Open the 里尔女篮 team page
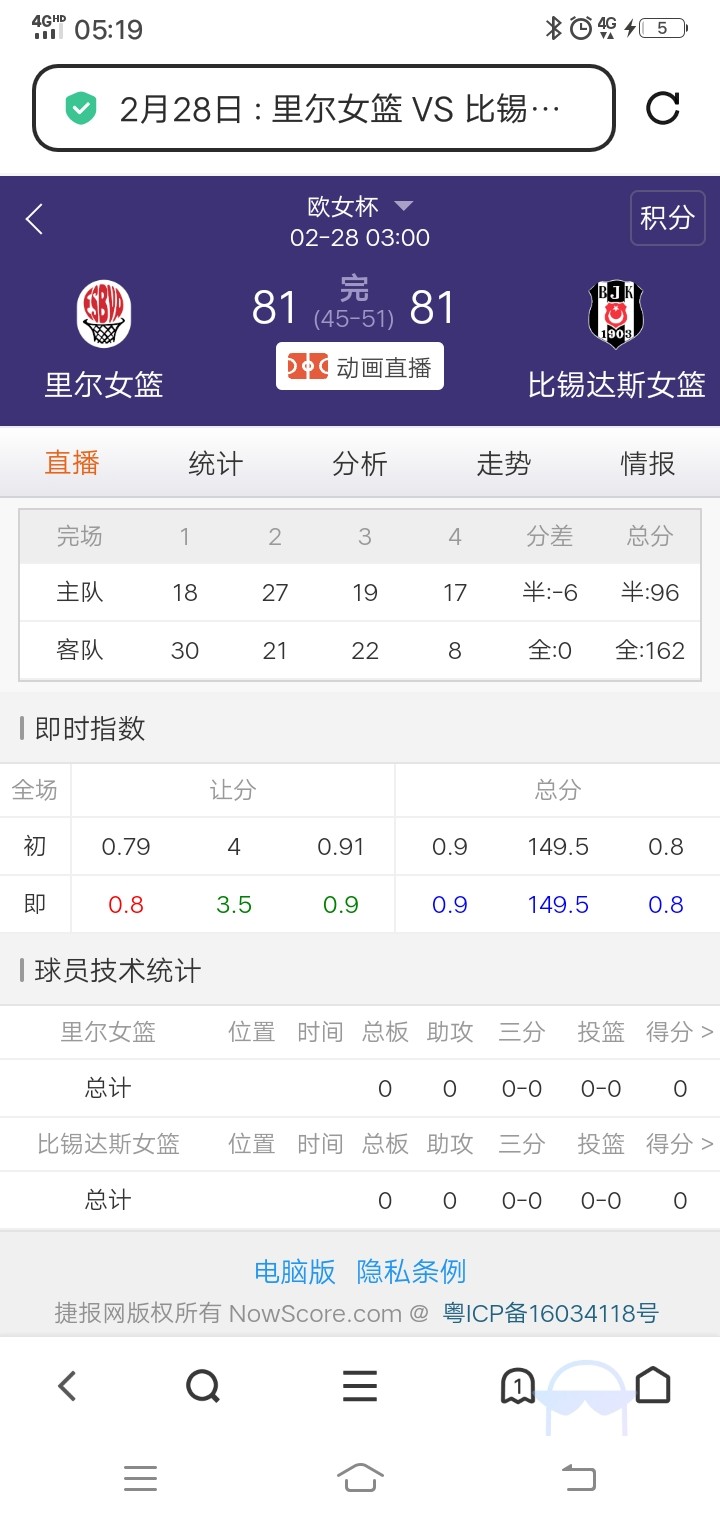The height and width of the screenshot is (1520, 720). click(104, 340)
